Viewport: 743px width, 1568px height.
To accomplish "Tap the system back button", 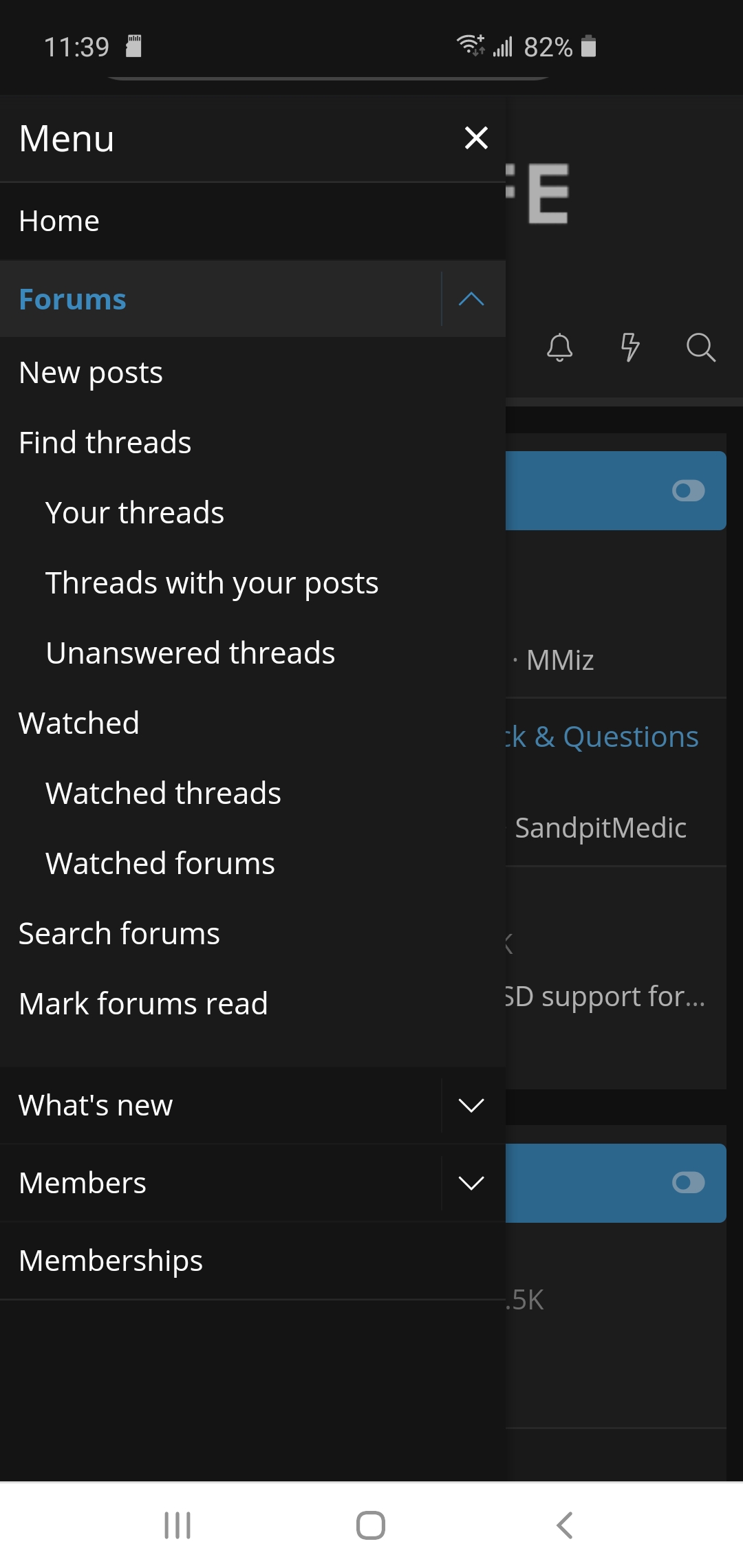I will point(564,1525).
